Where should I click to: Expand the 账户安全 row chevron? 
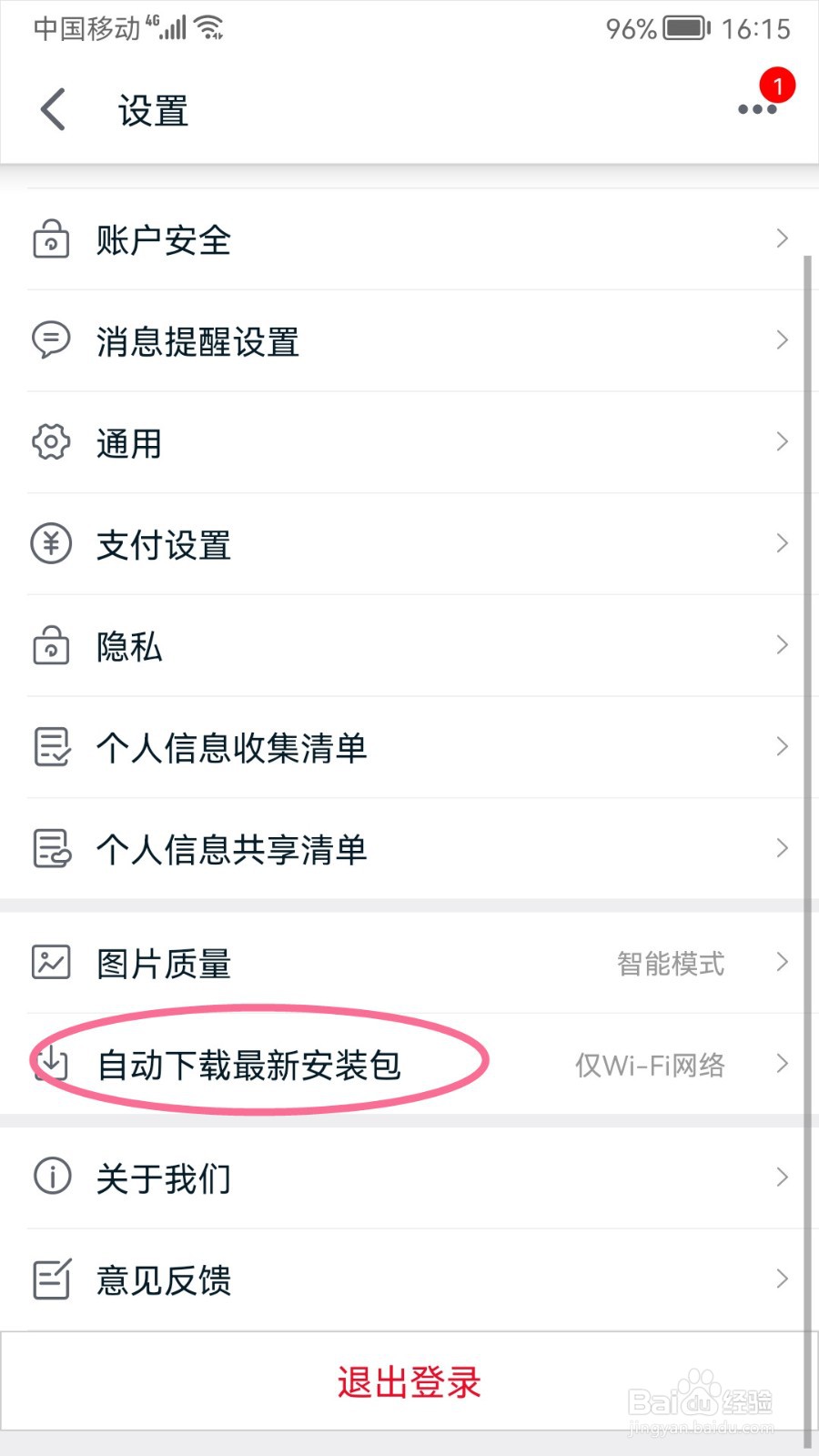click(781, 238)
